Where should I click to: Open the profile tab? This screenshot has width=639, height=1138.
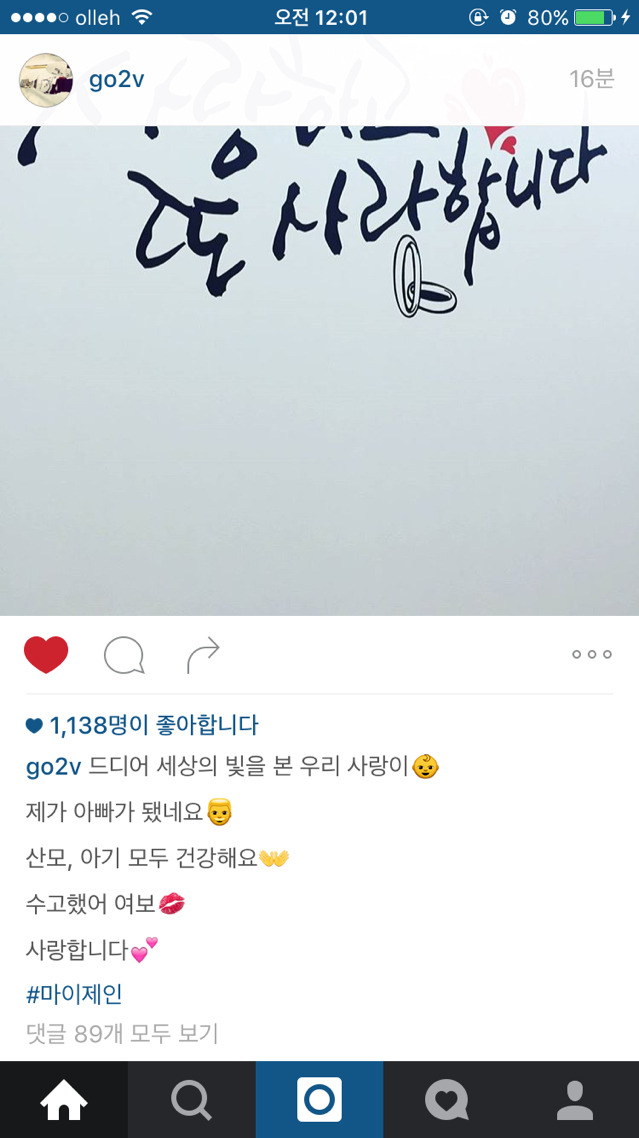tap(575, 1100)
